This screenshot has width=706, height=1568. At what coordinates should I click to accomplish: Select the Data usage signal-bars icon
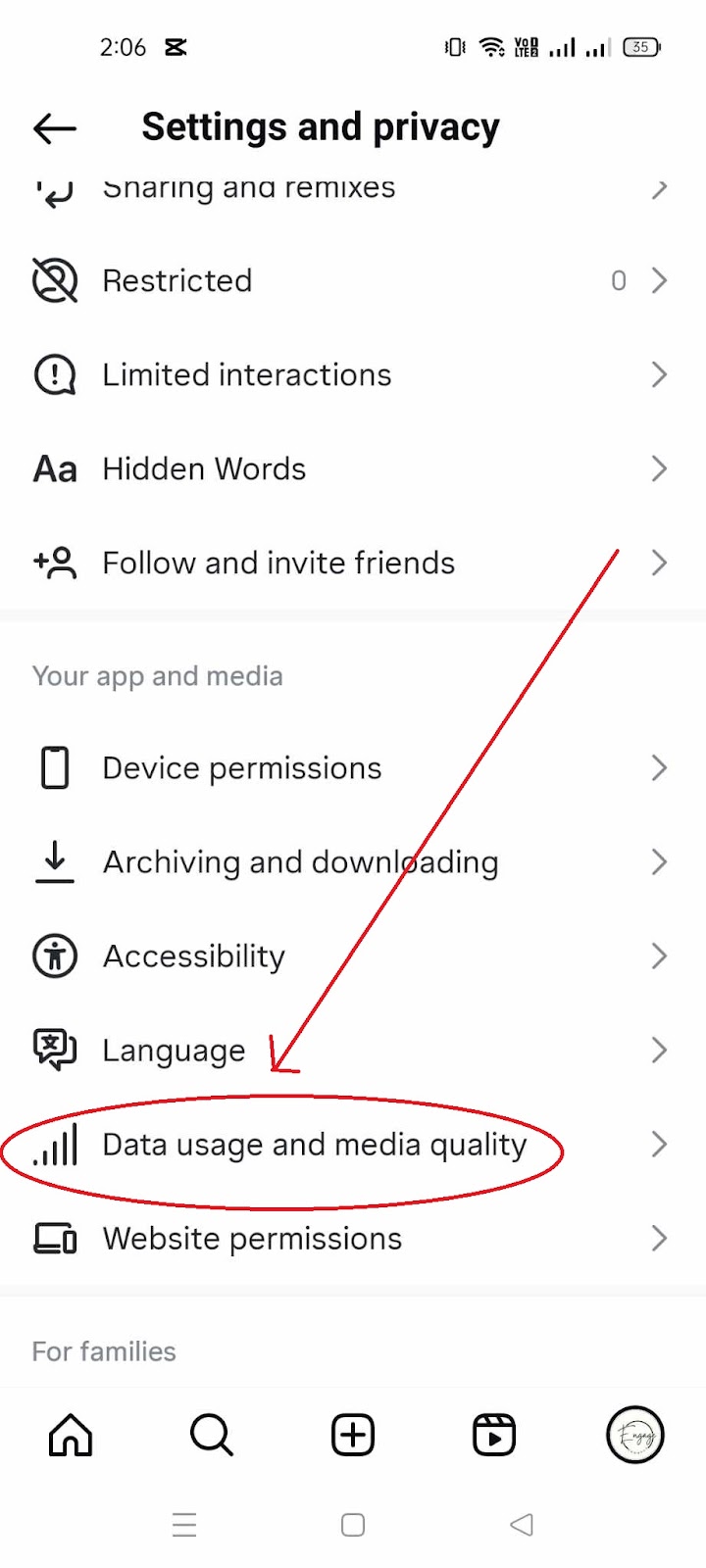[54, 1144]
